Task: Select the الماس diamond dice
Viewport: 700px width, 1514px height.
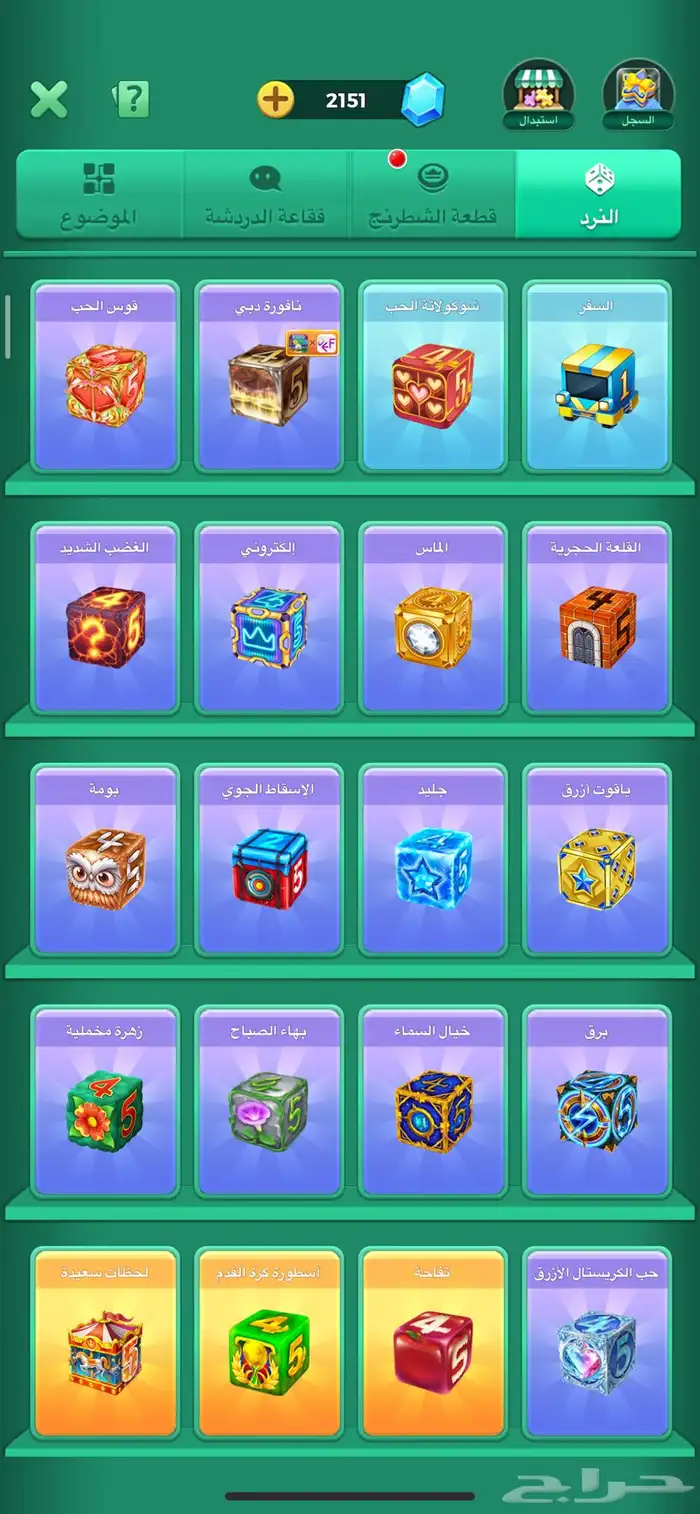Action: (433, 618)
